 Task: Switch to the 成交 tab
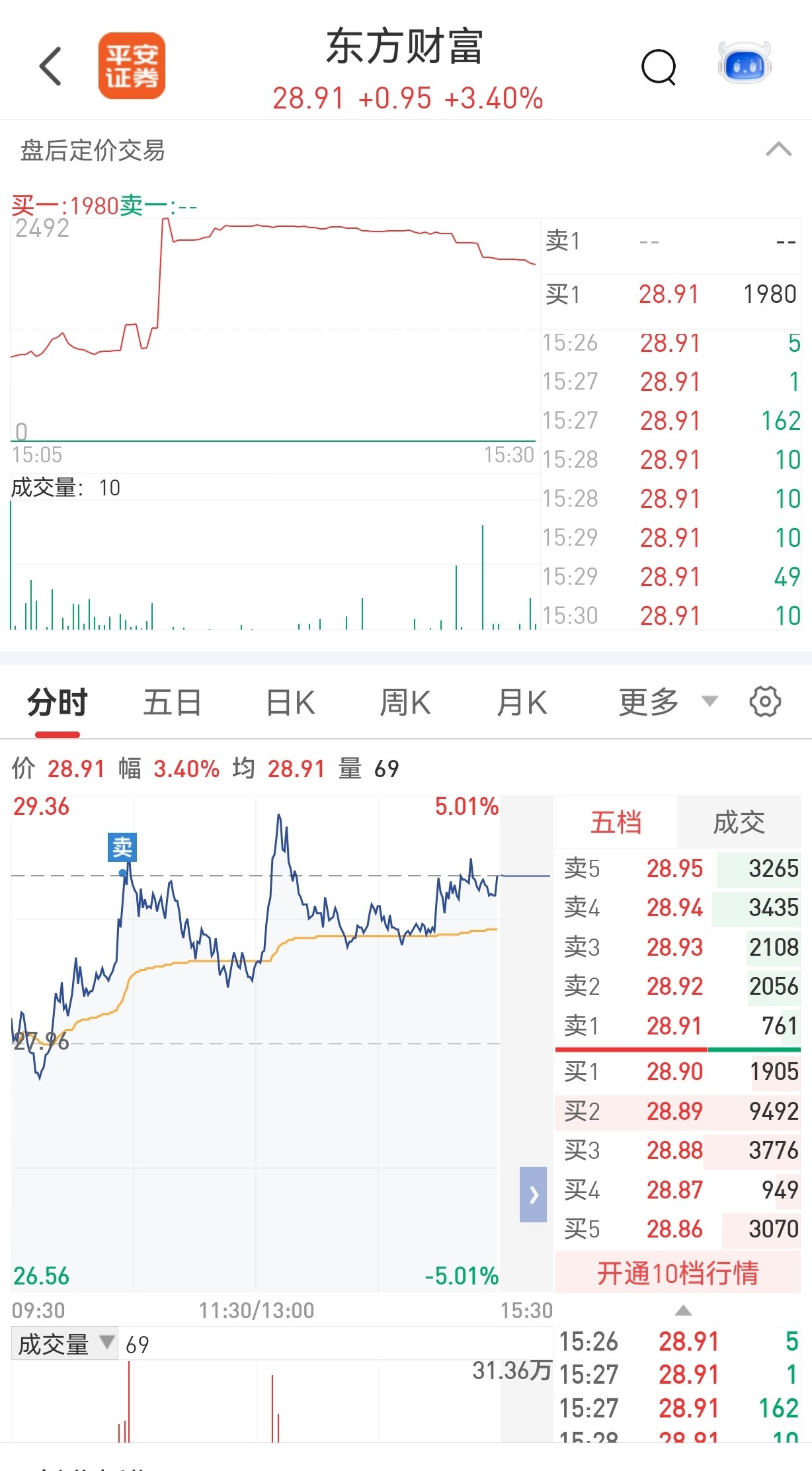739,822
